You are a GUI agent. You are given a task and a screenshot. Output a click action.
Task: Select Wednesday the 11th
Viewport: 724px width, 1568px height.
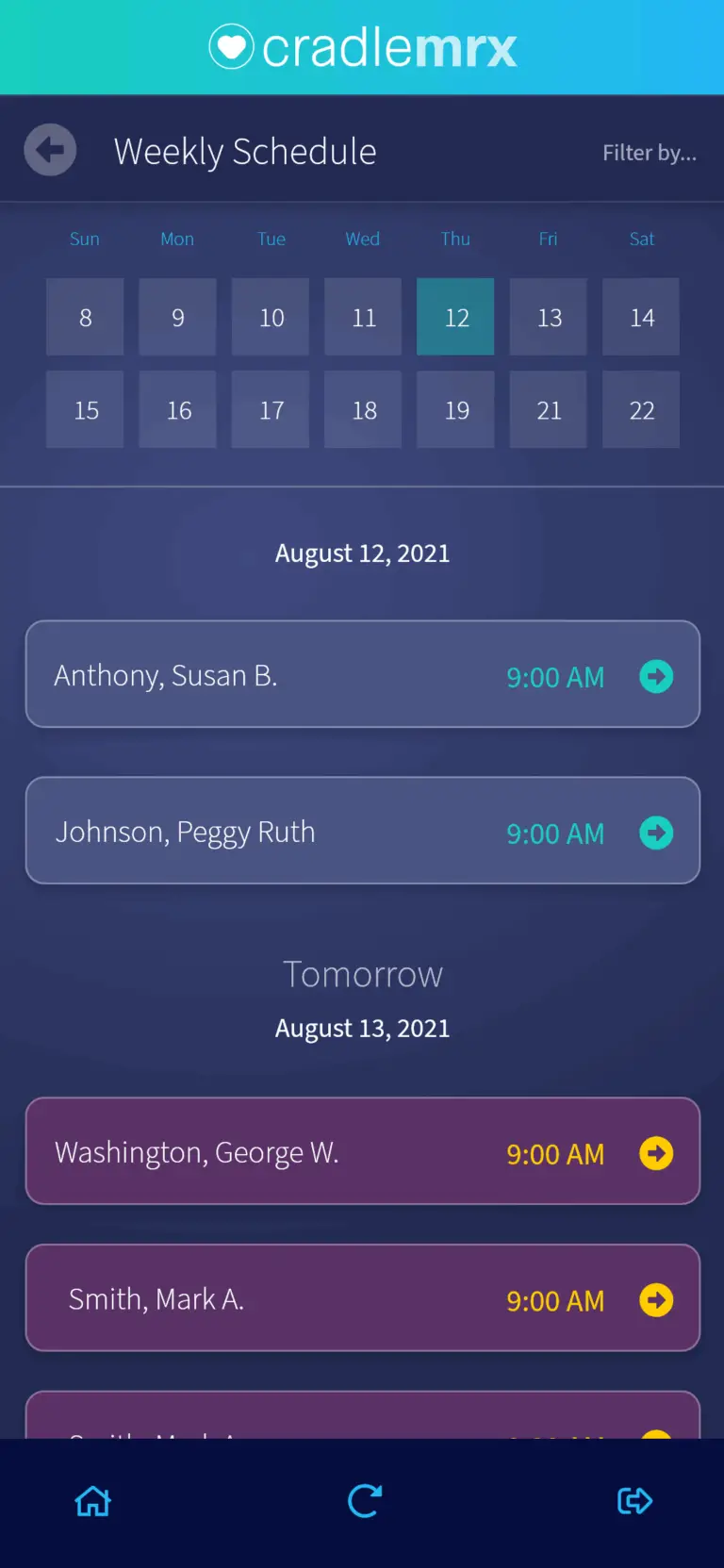[x=363, y=317]
